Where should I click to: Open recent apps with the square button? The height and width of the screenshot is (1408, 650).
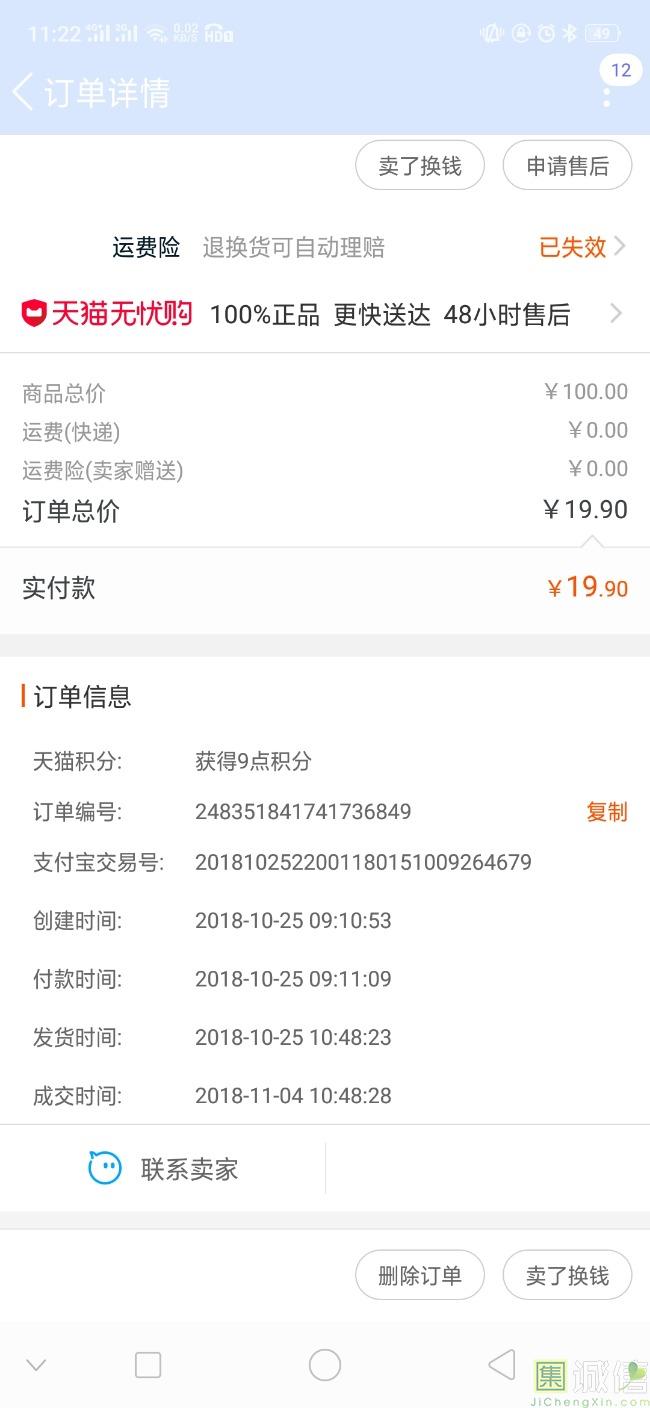coord(148,1365)
